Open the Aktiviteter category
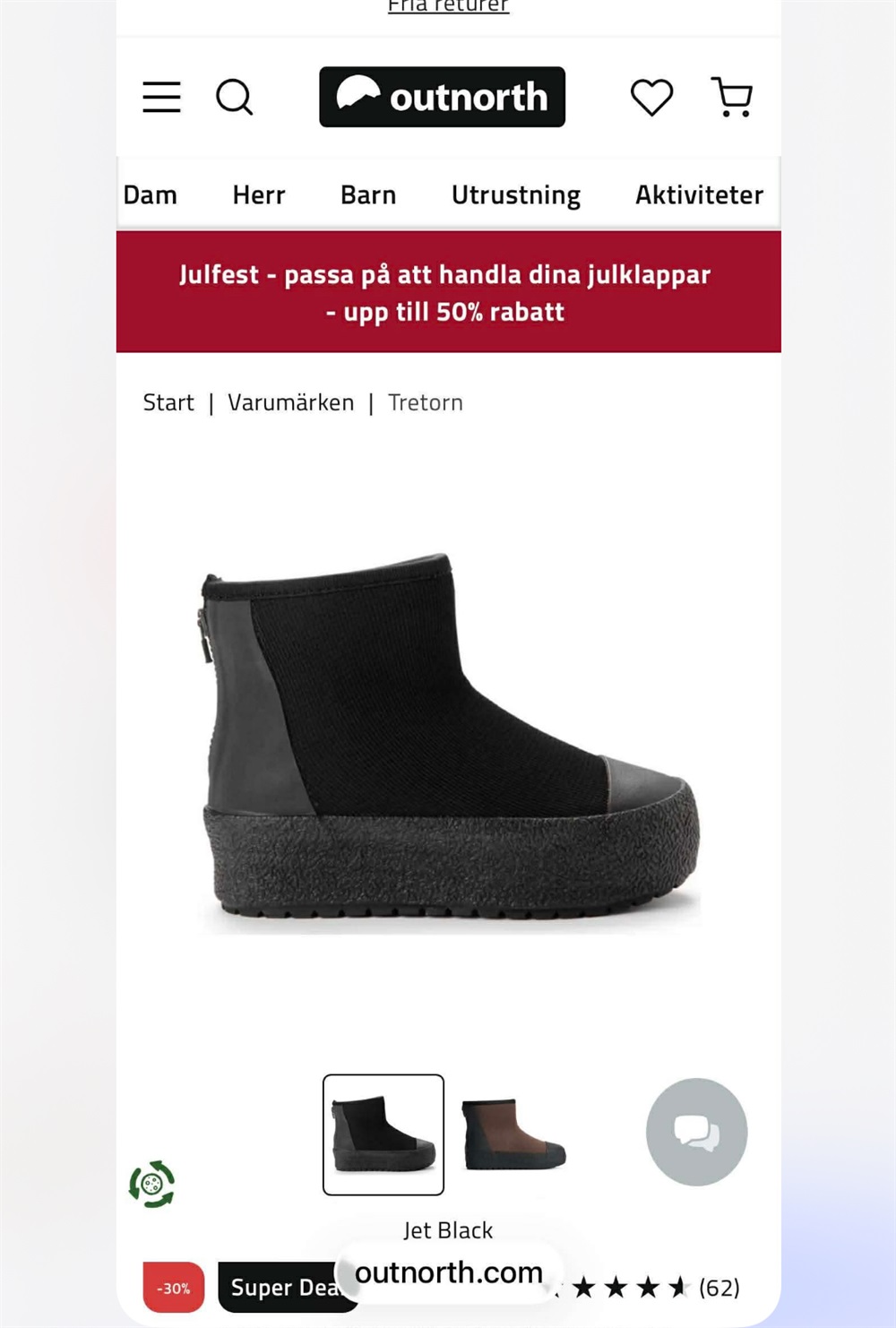The height and width of the screenshot is (1328, 896). [699, 194]
